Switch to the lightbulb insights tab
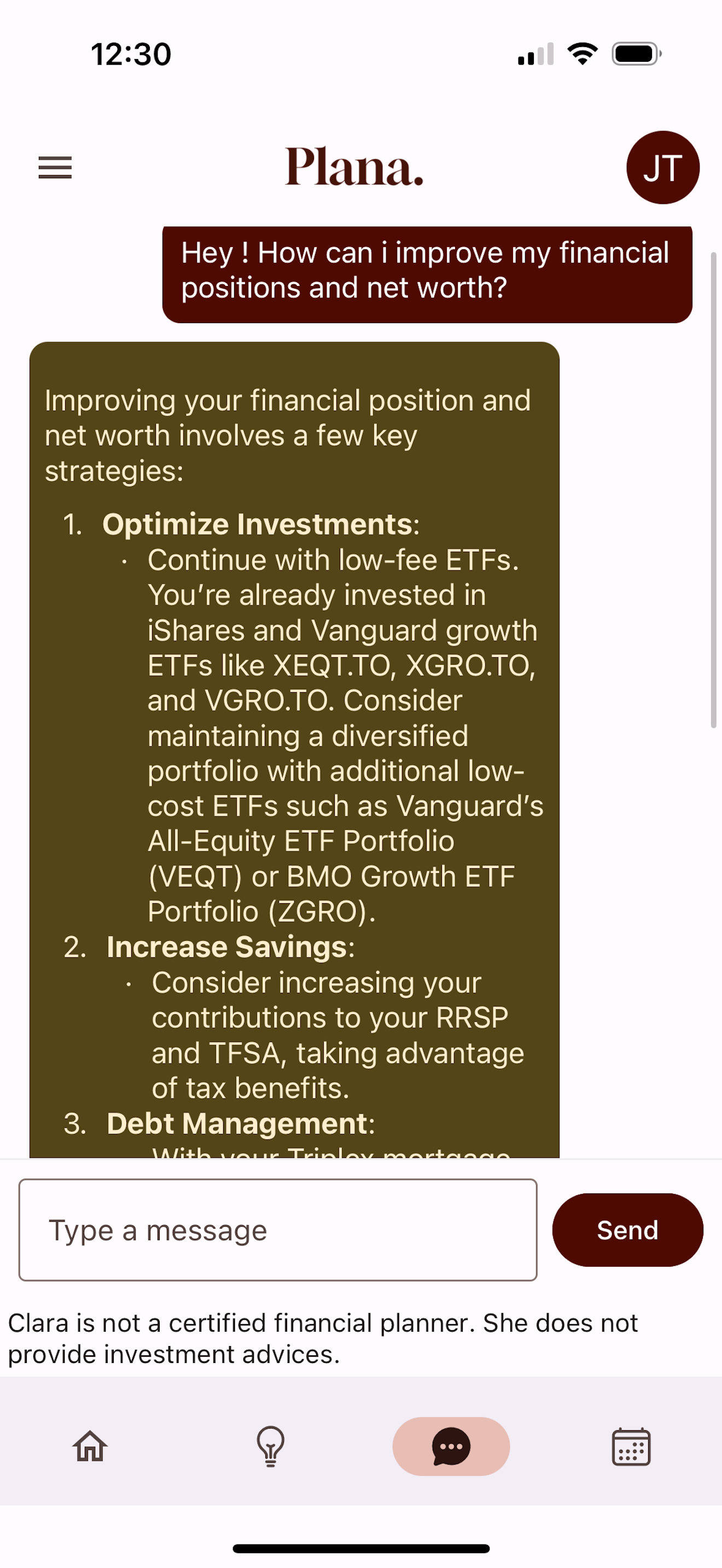The height and width of the screenshot is (1568, 722). click(x=270, y=1446)
